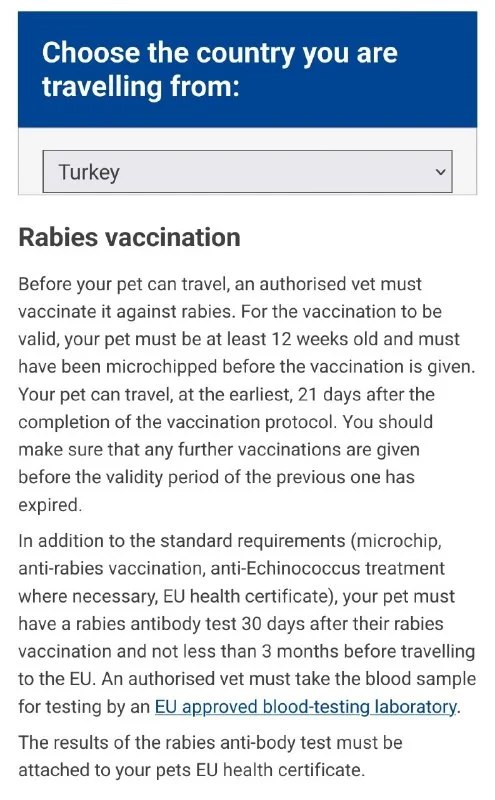This screenshot has height=800, width=495.
Task: Open the country dropdown showing Turkey
Action: pos(248,171)
